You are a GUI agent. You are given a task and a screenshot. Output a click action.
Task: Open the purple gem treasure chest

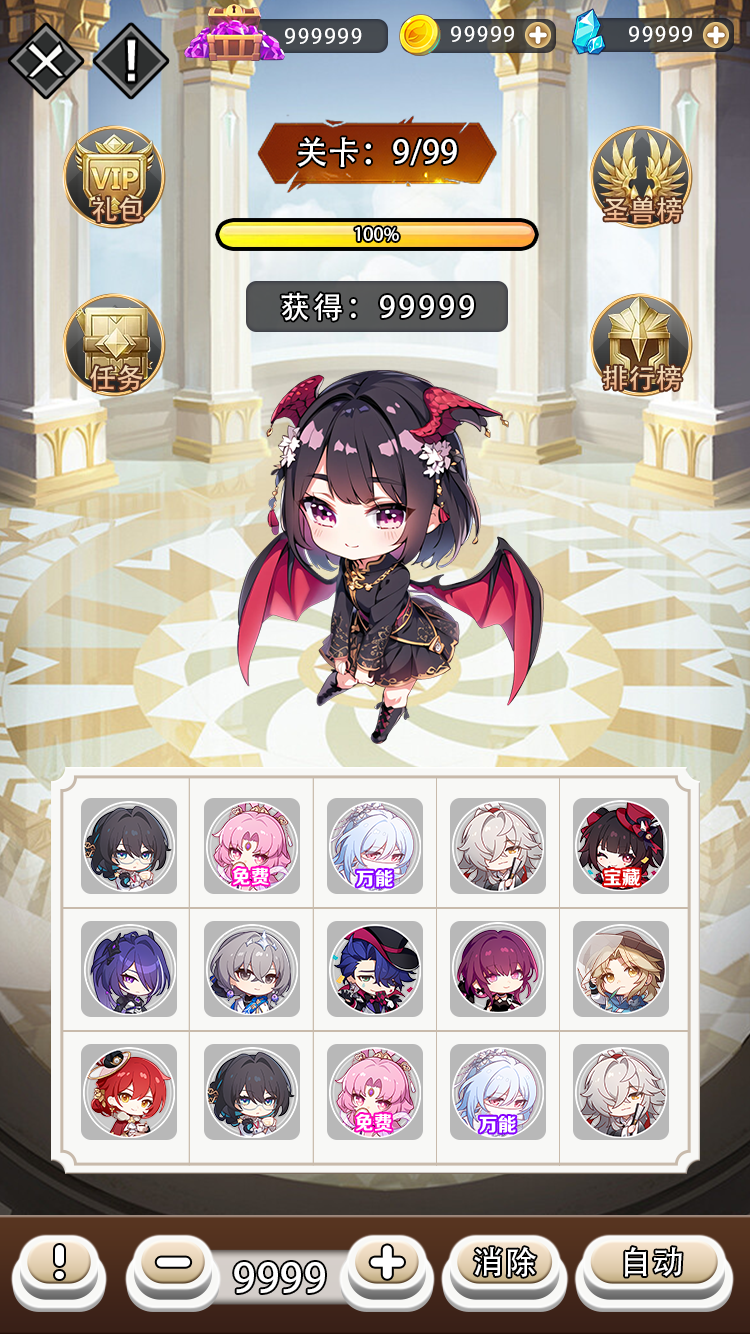(234, 36)
